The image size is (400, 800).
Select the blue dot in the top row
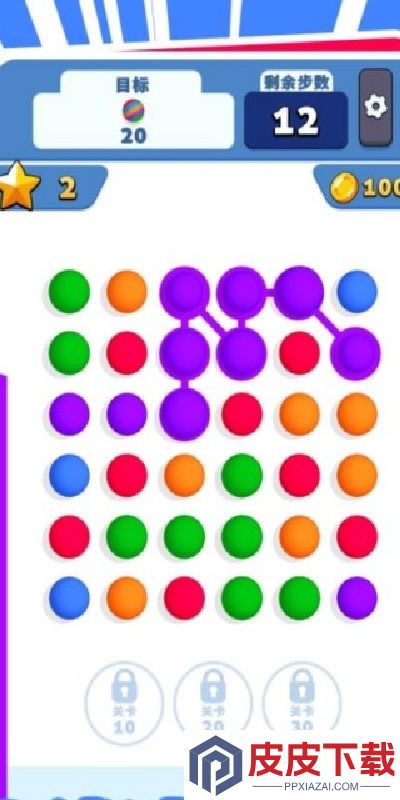(357, 292)
